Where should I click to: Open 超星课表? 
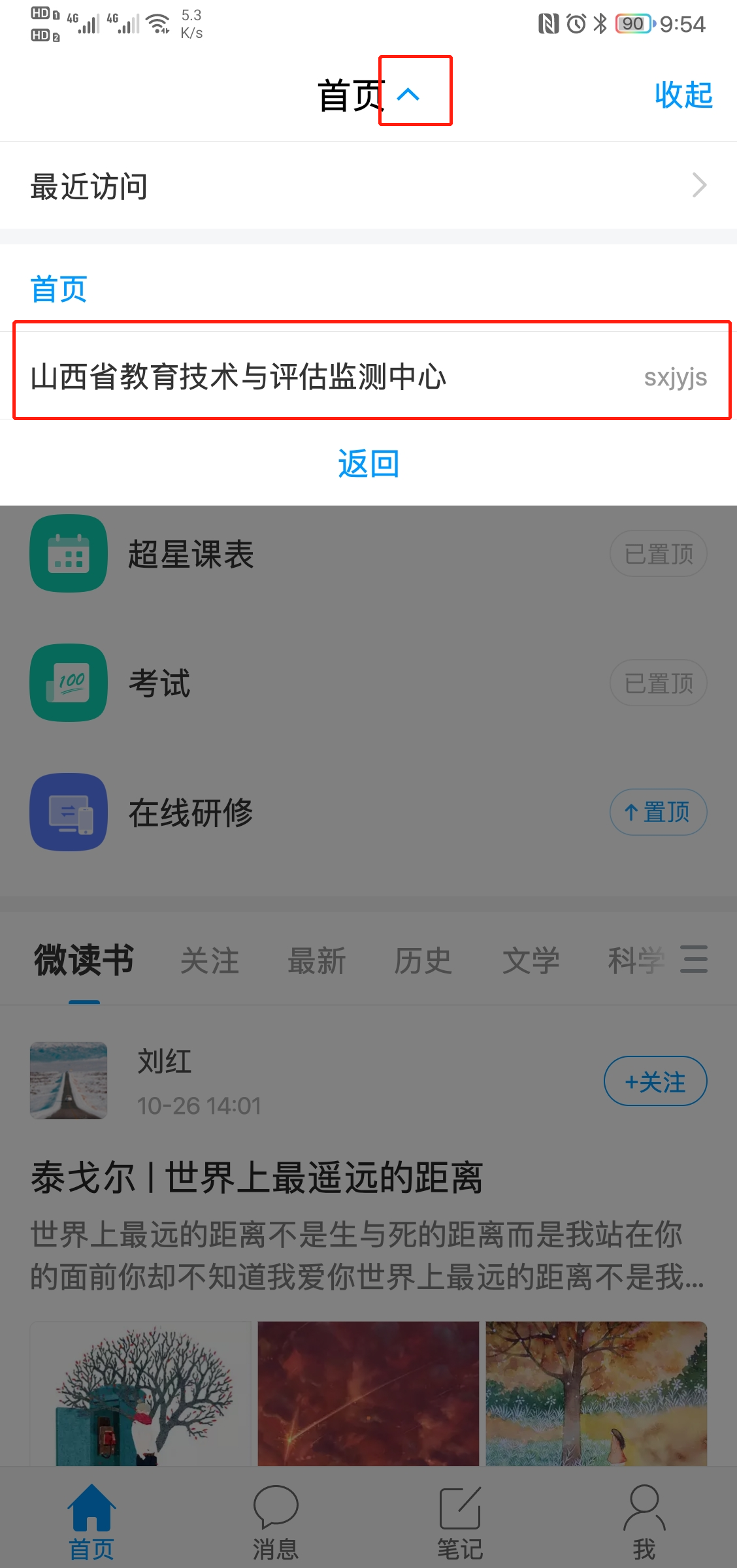[191, 554]
